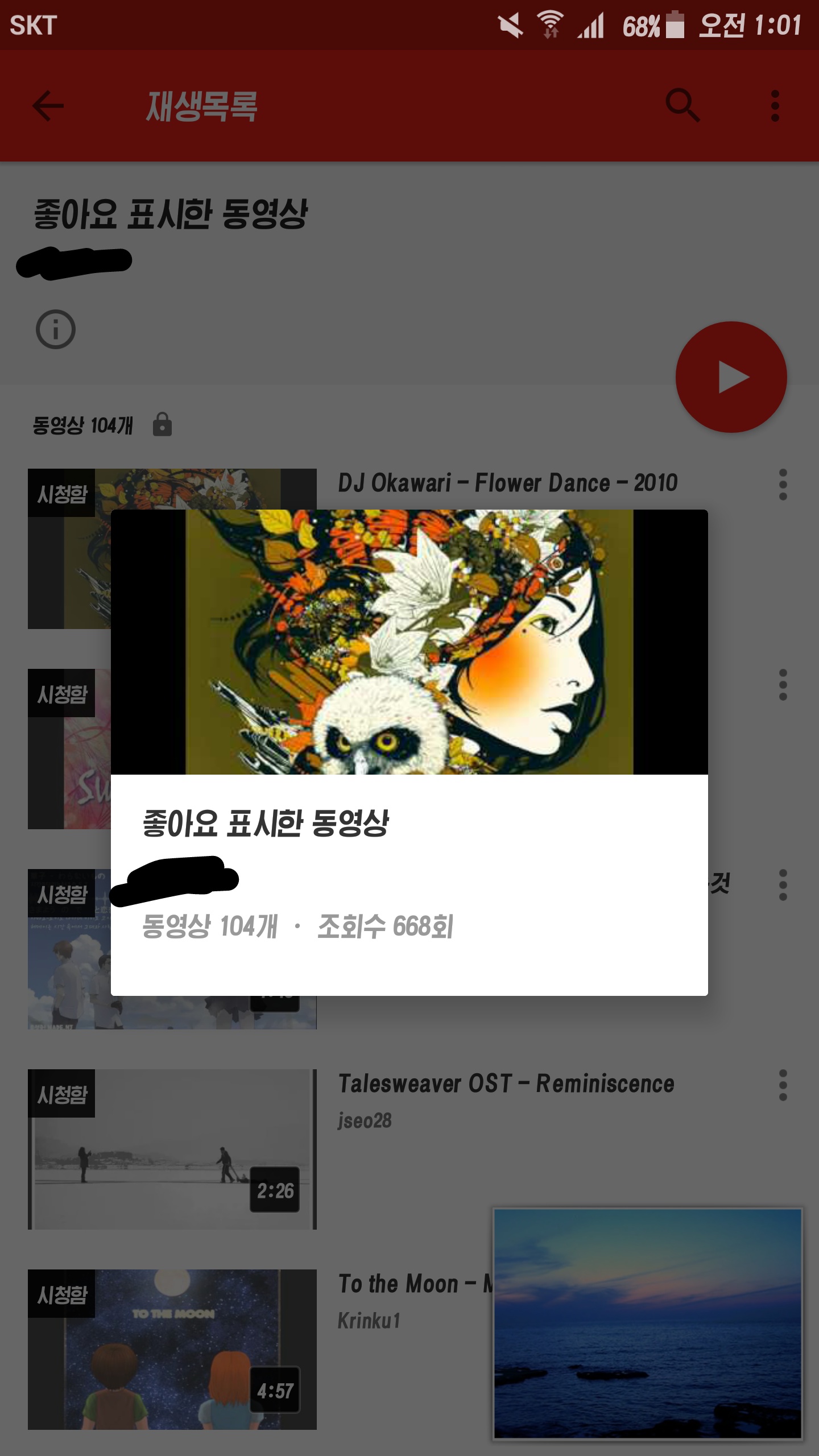Open options for Talesweaver OST – Reminiscence
Viewport: 819px width, 1456px height.
pyautogui.click(x=783, y=1085)
